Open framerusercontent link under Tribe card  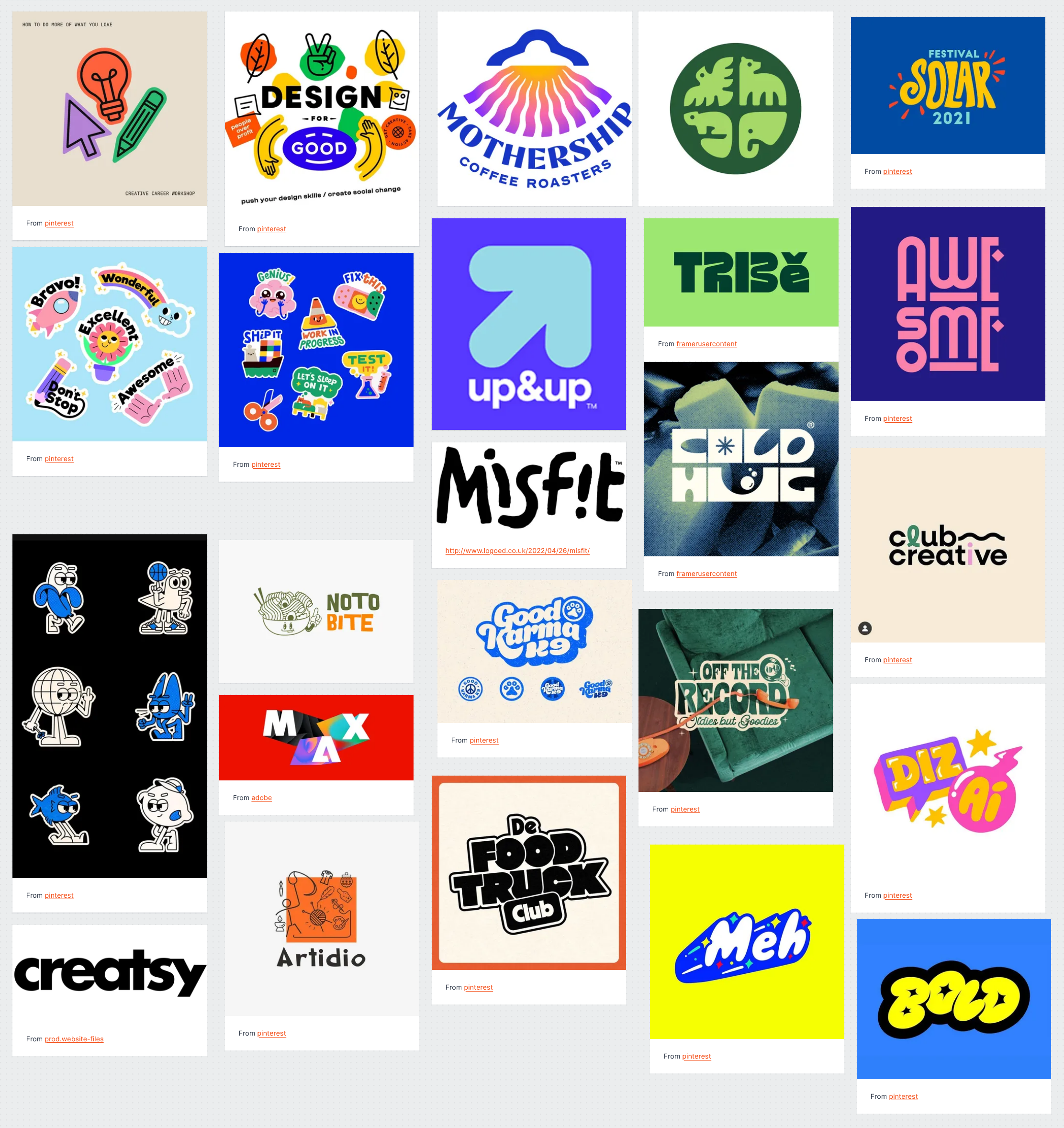tap(706, 344)
